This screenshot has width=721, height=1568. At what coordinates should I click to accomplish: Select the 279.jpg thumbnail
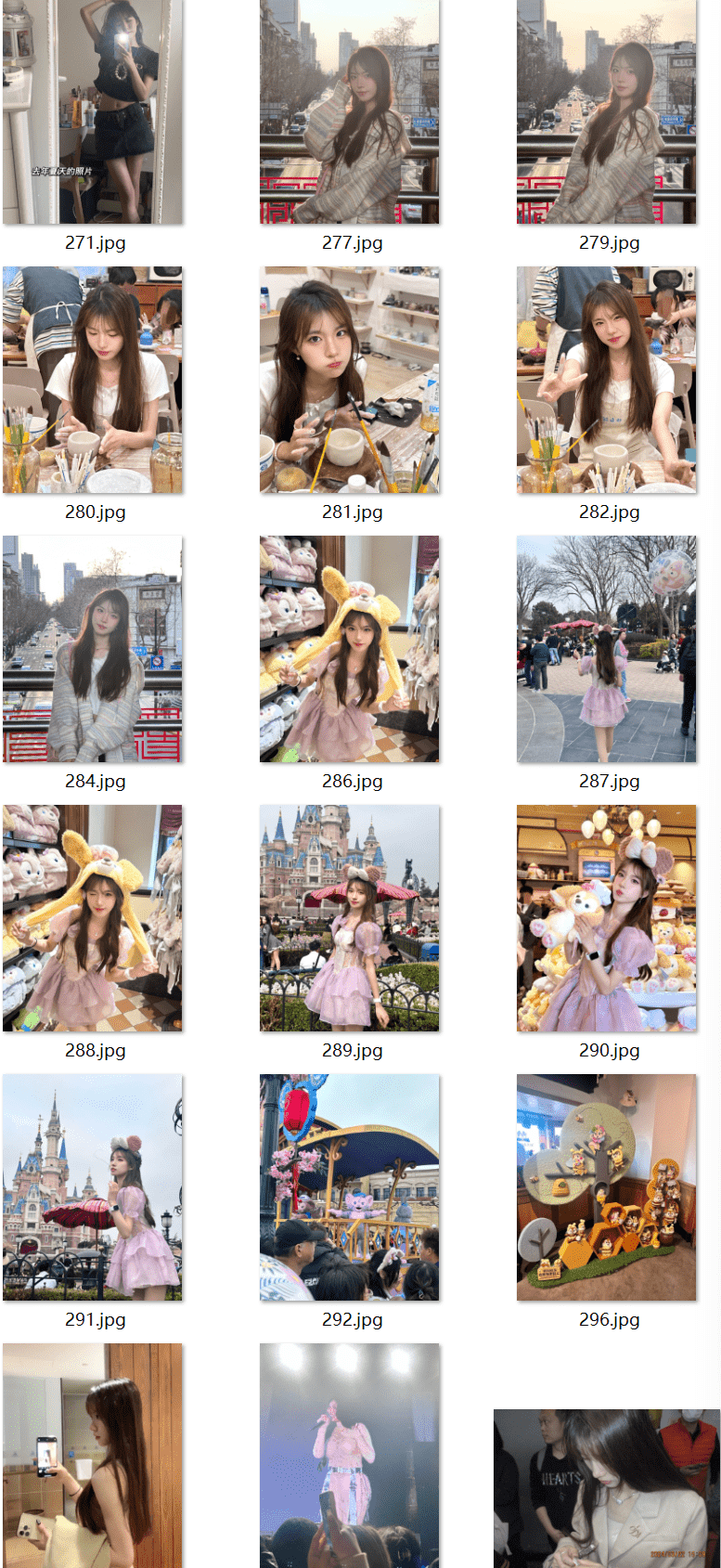coord(607,111)
